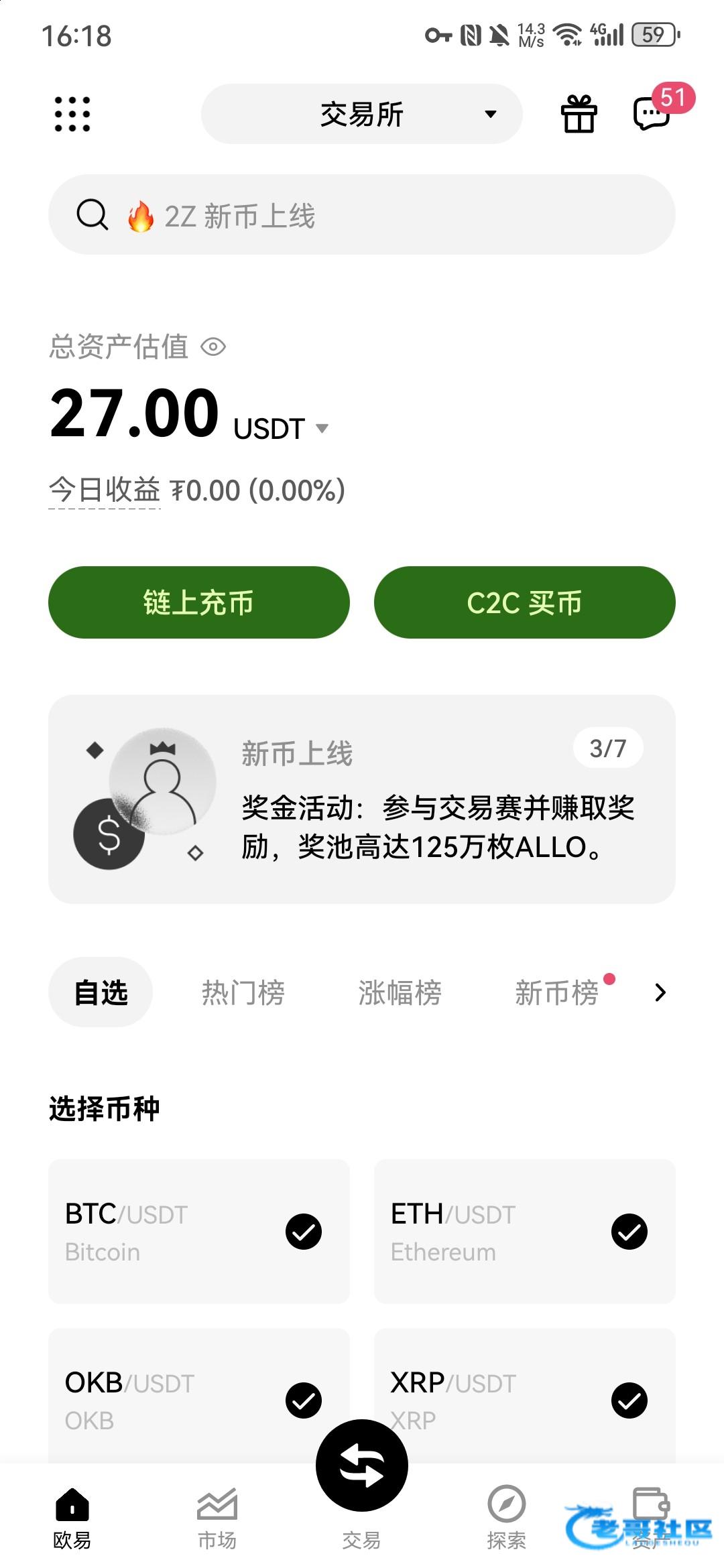Image resolution: width=724 pixels, height=1568 pixels.
Task: Tap the C2C 买币 button
Action: tap(524, 602)
